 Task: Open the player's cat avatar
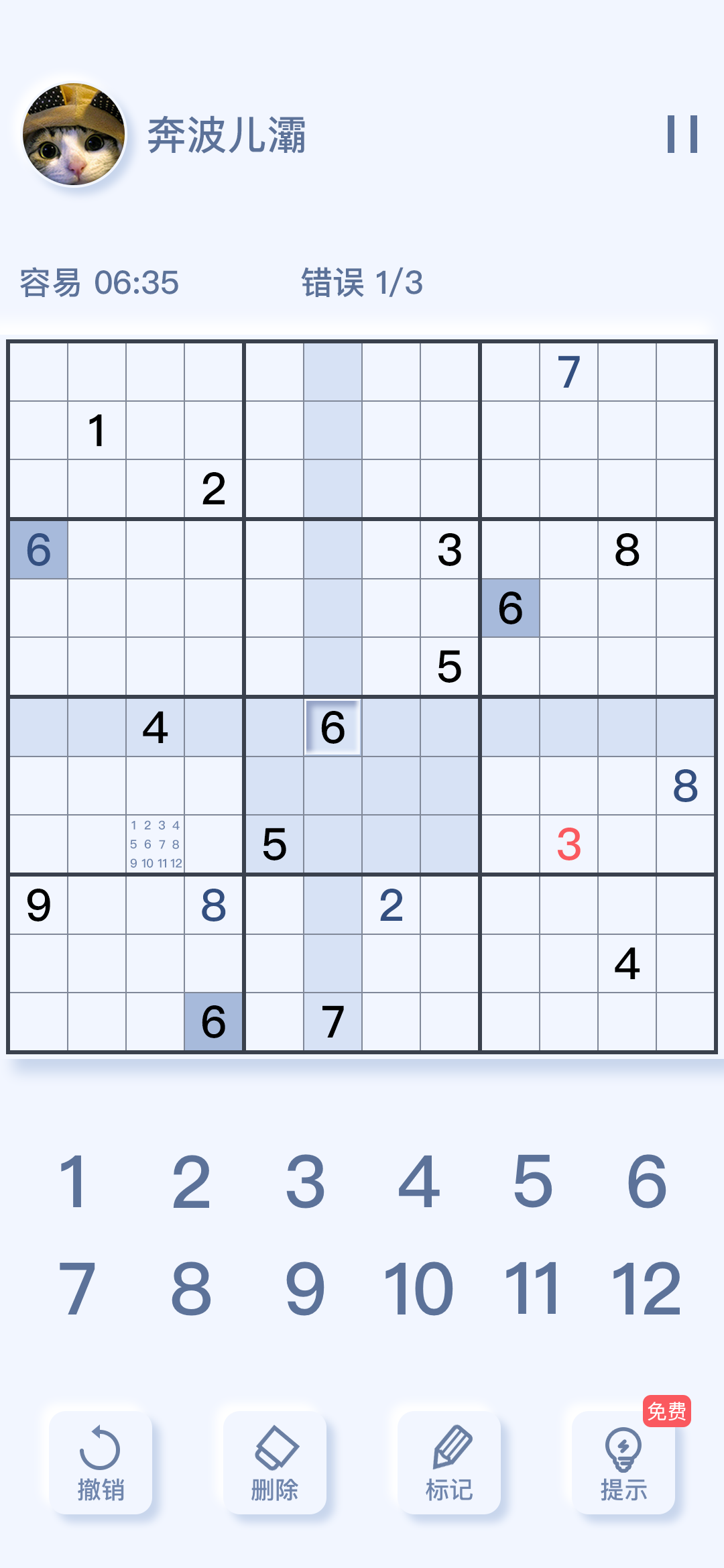click(74, 134)
